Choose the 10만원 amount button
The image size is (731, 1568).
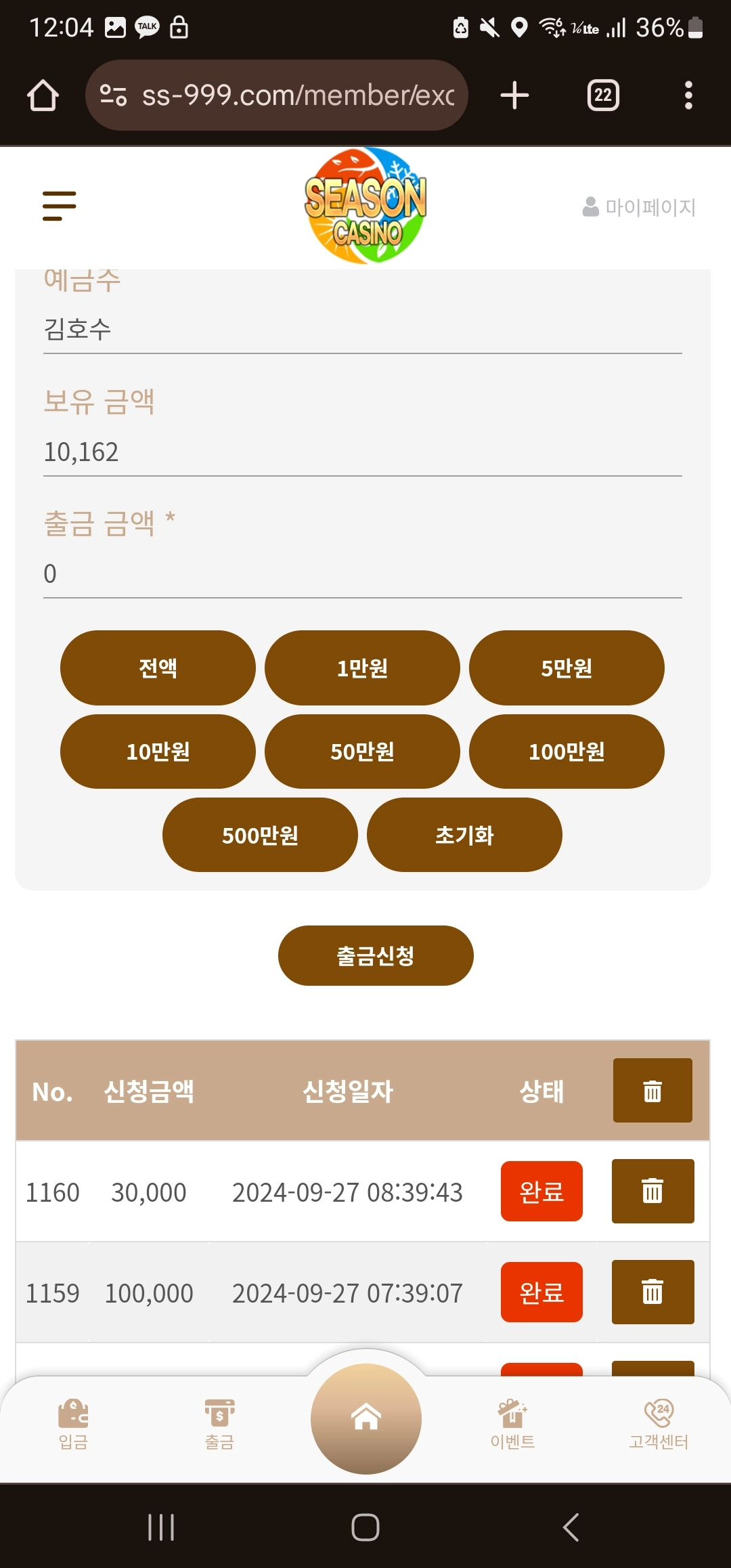point(158,752)
